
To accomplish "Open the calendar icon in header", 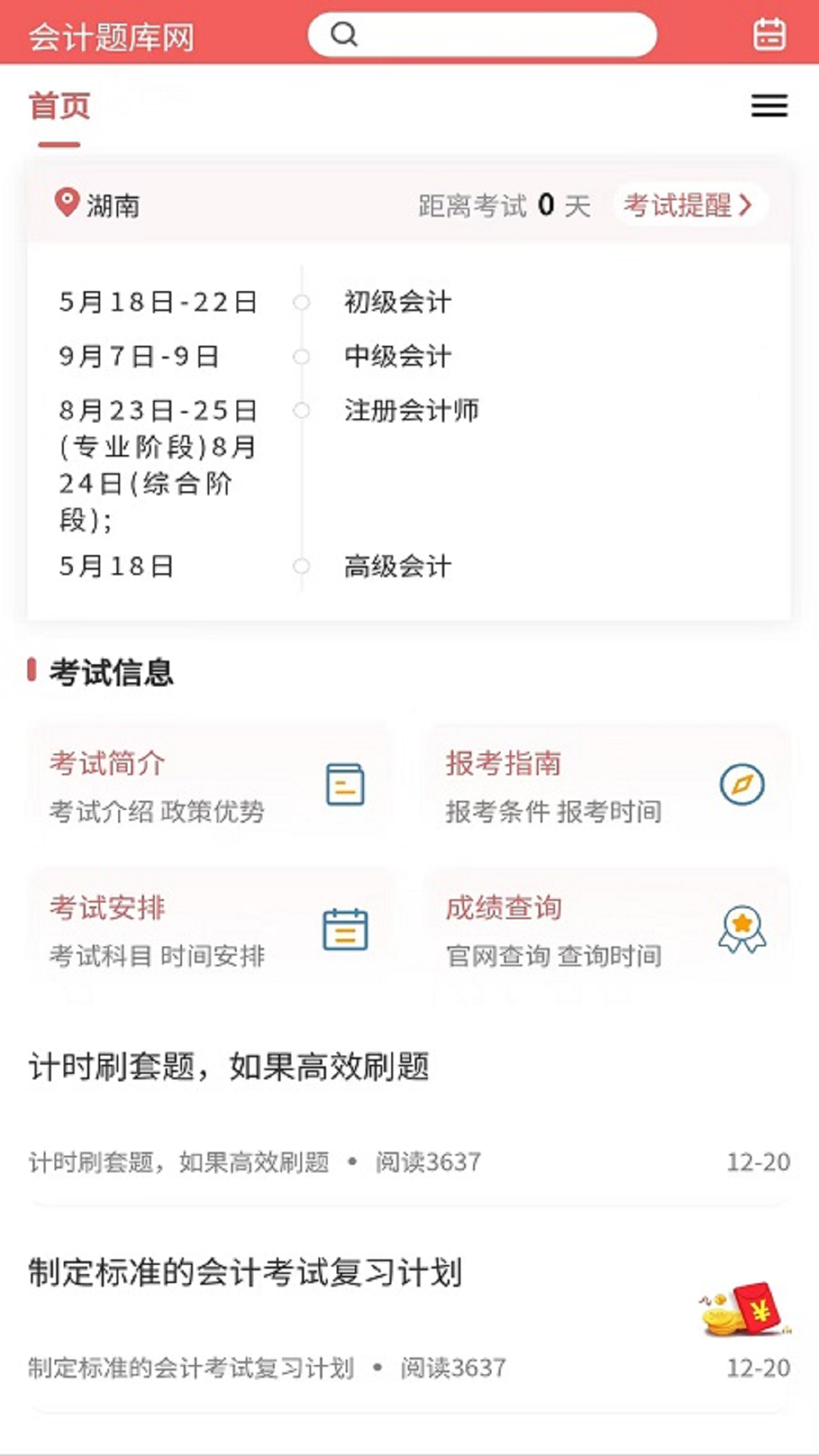I will pyautogui.click(x=769, y=35).
